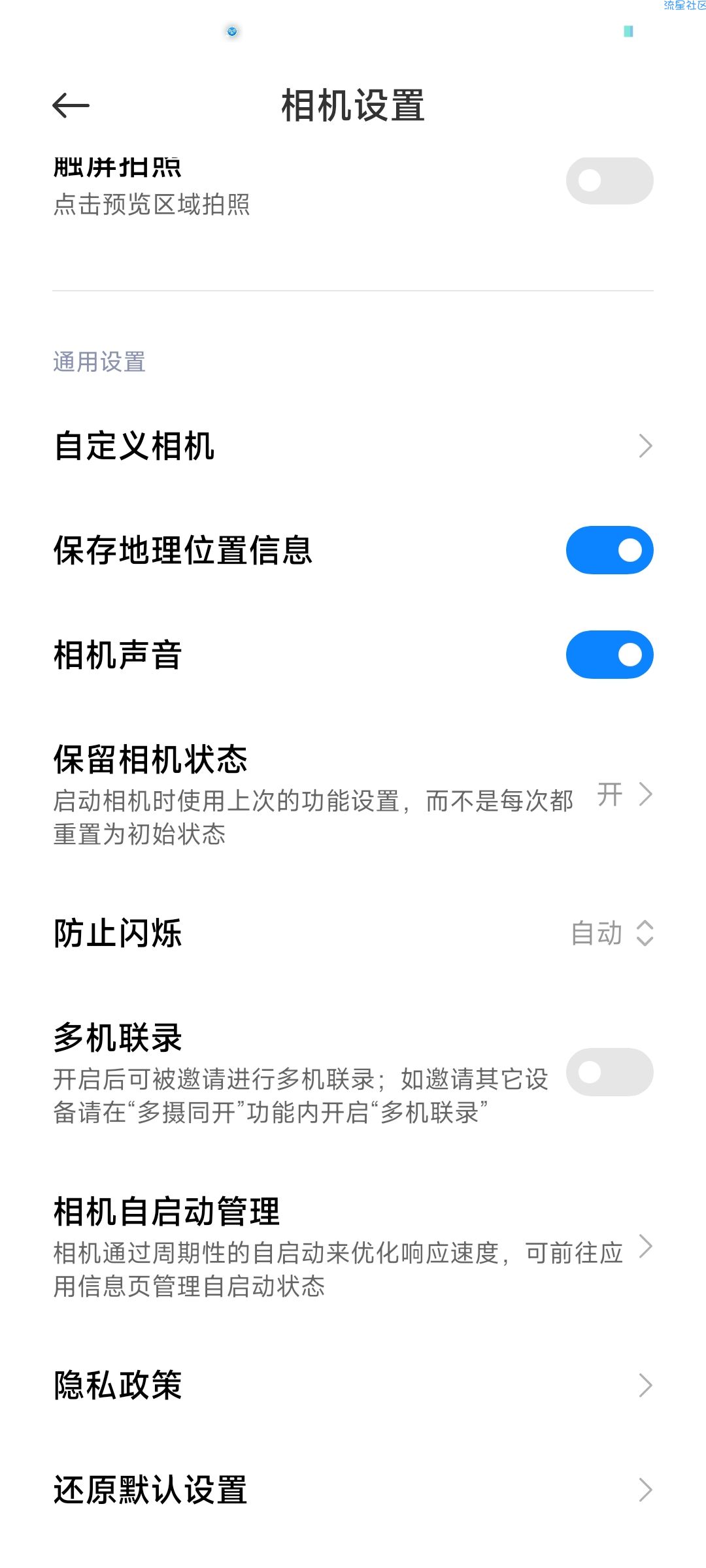Open 保留相机状态 options
The image size is (706, 1568).
[353, 794]
